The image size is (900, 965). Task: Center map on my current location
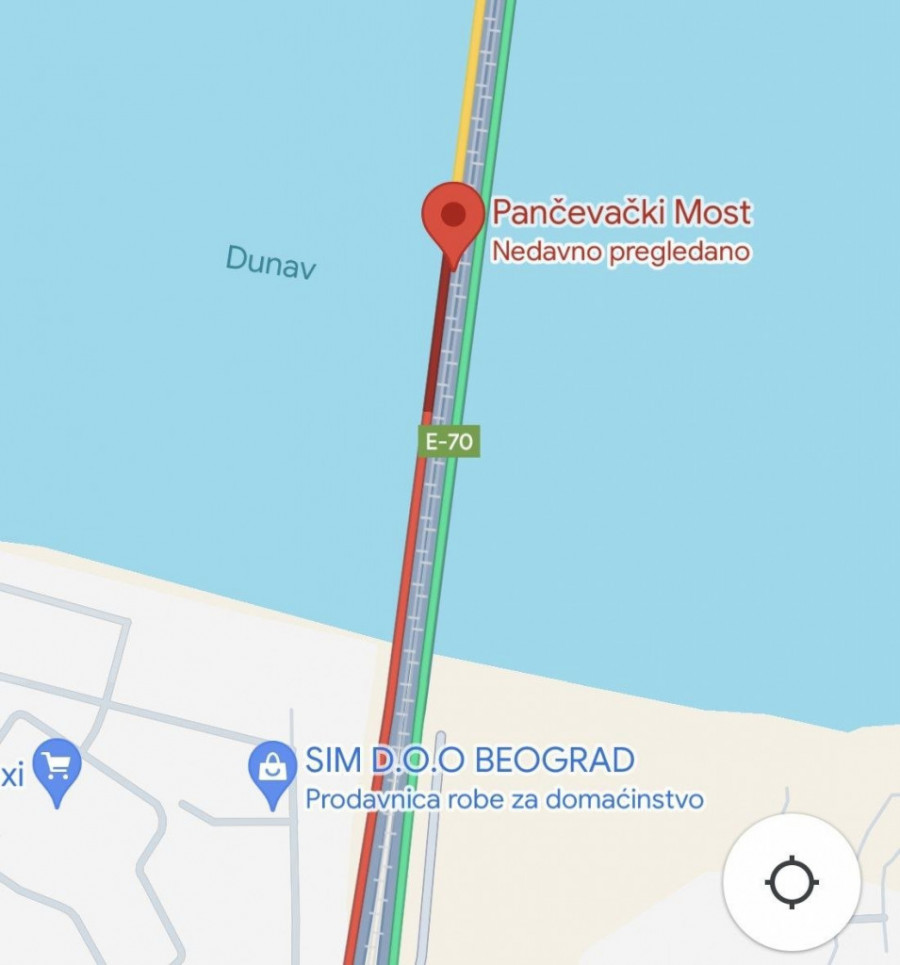pyautogui.click(x=791, y=882)
